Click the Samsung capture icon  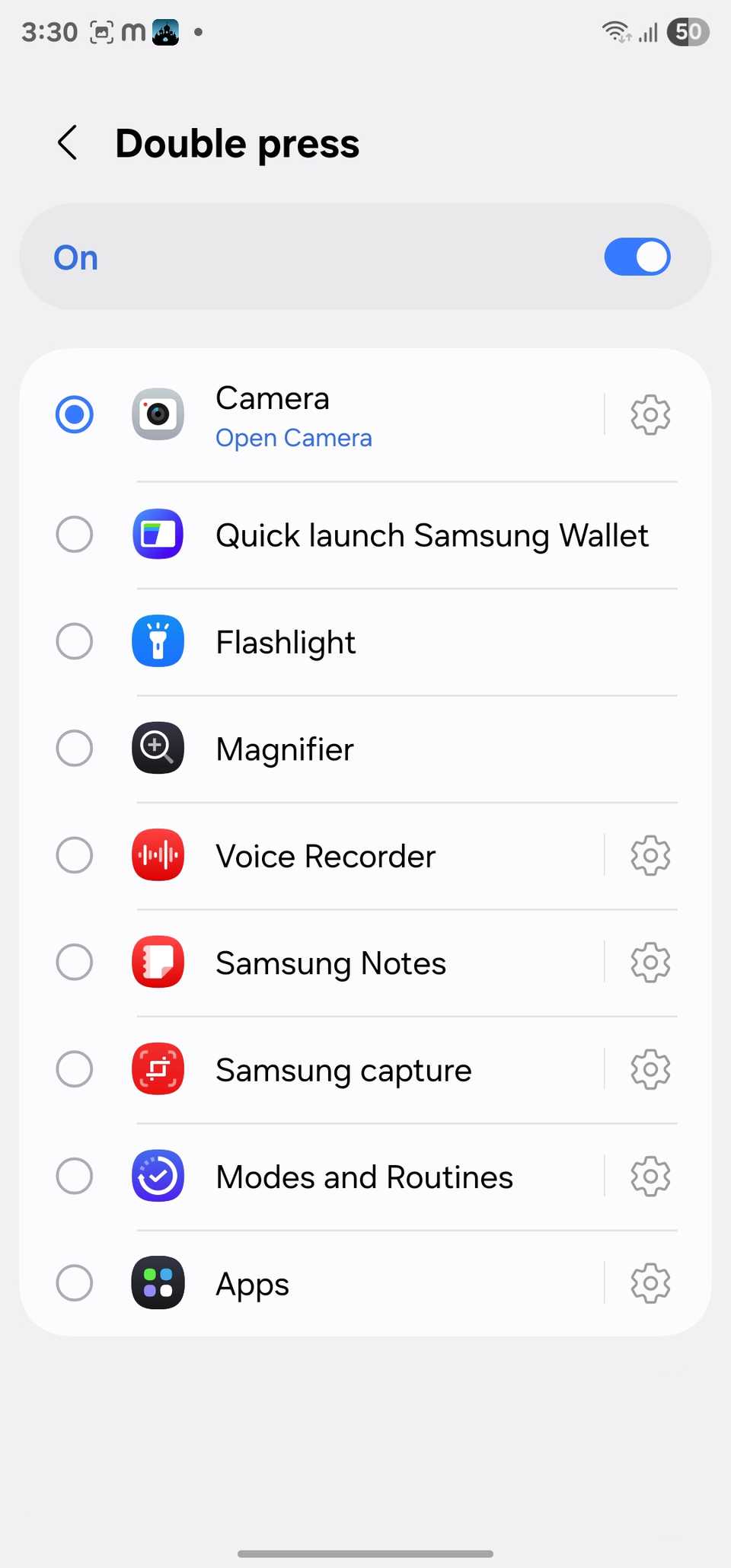[158, 1069]
